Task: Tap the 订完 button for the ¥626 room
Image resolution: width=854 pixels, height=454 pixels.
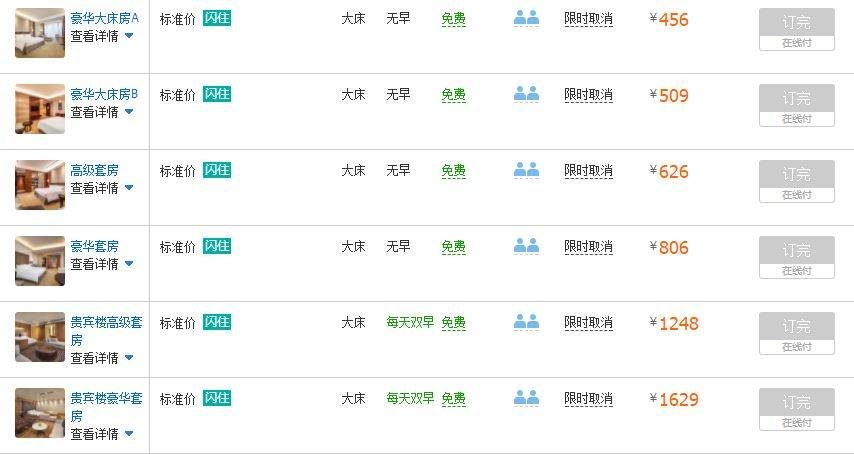Action: (797, 181)
